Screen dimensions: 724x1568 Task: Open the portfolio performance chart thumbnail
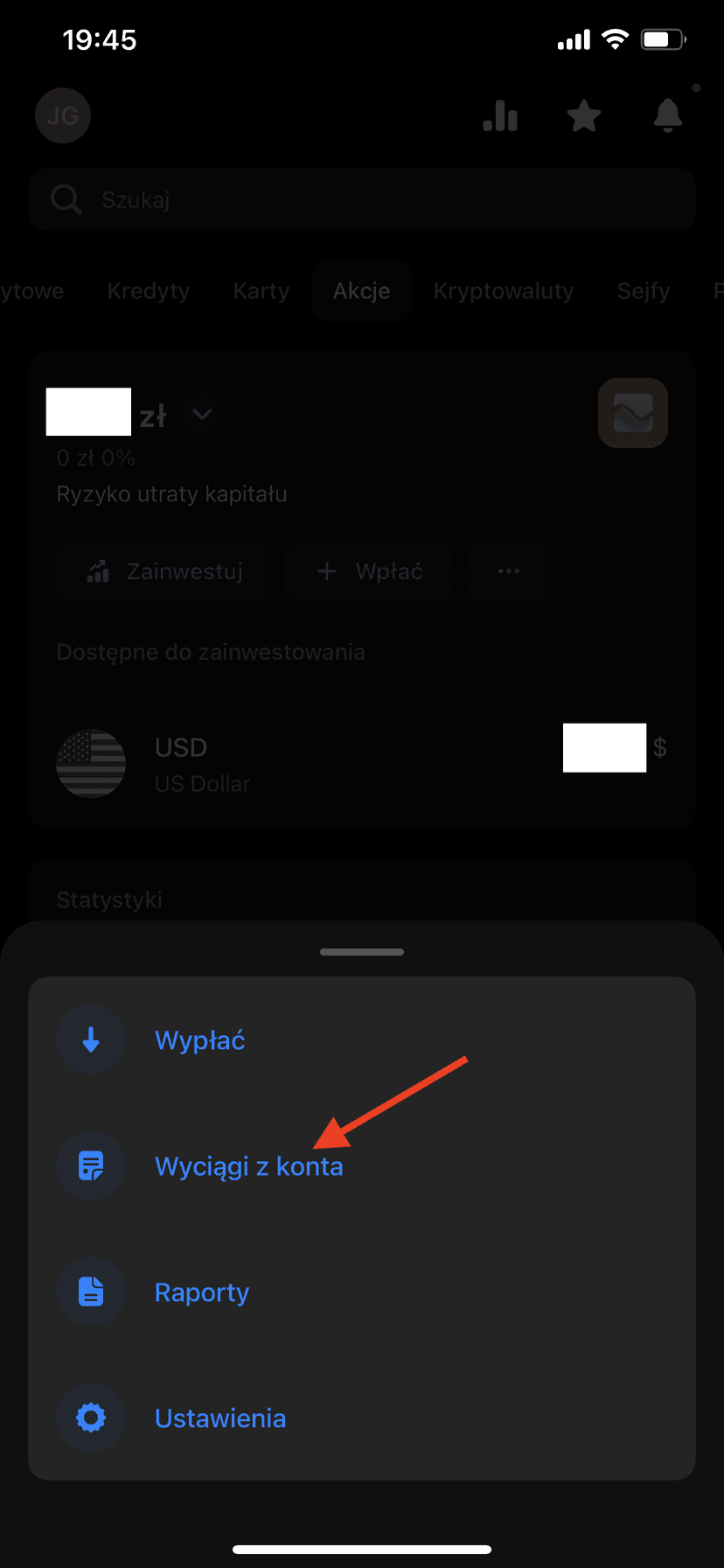632,413
